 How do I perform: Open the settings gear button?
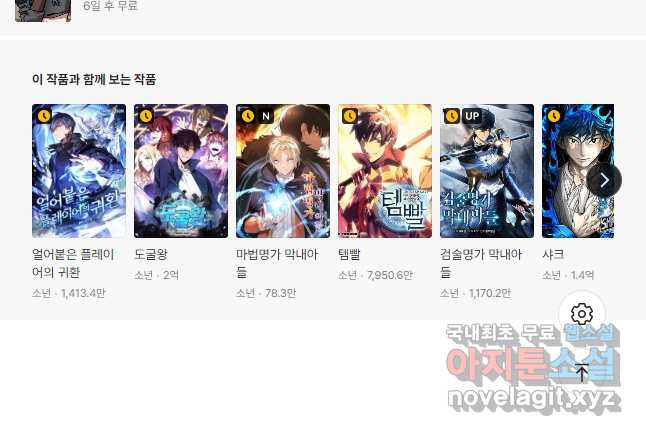[x=582, y=314]
